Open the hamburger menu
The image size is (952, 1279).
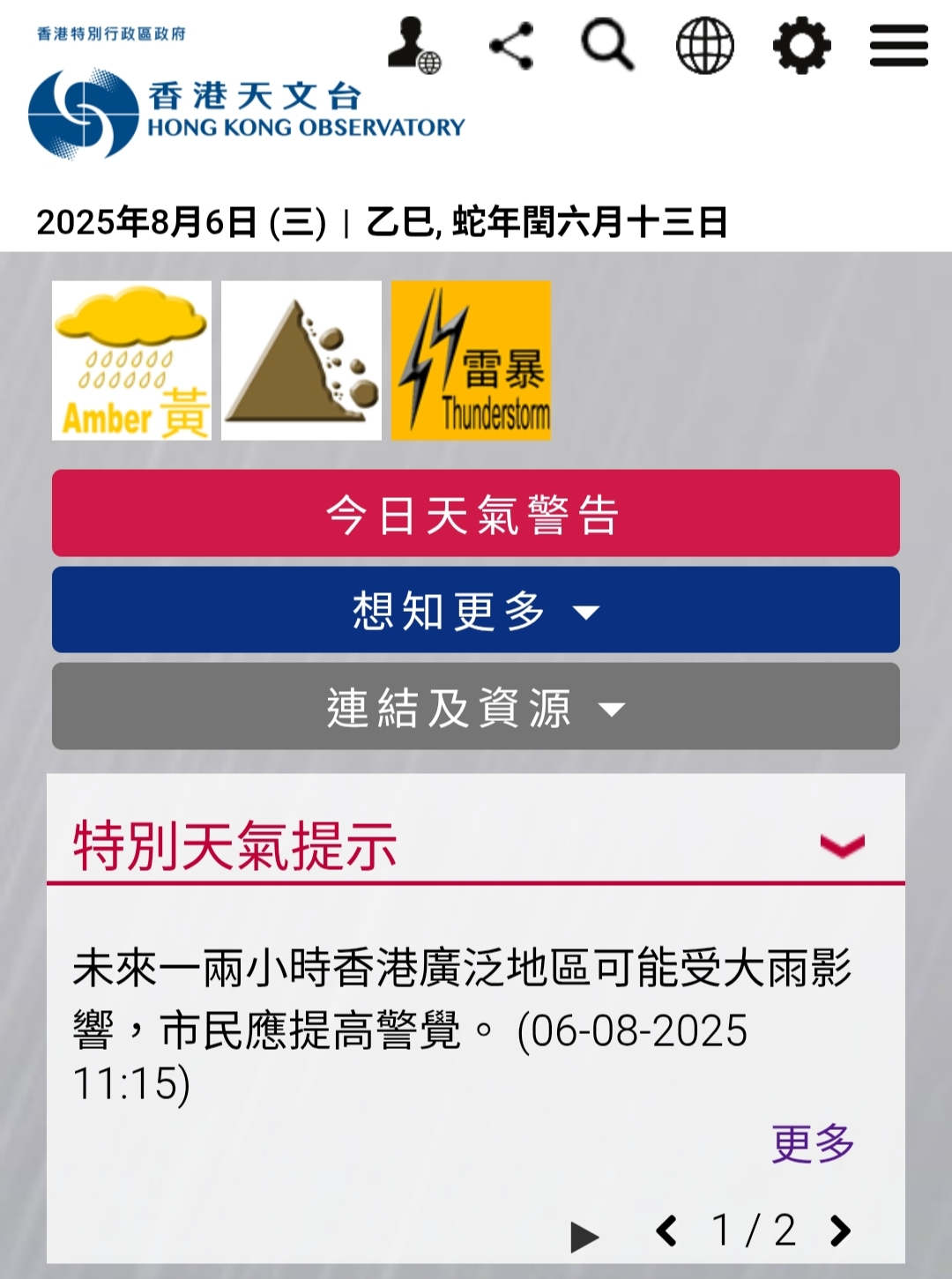[x=896, y=46]
